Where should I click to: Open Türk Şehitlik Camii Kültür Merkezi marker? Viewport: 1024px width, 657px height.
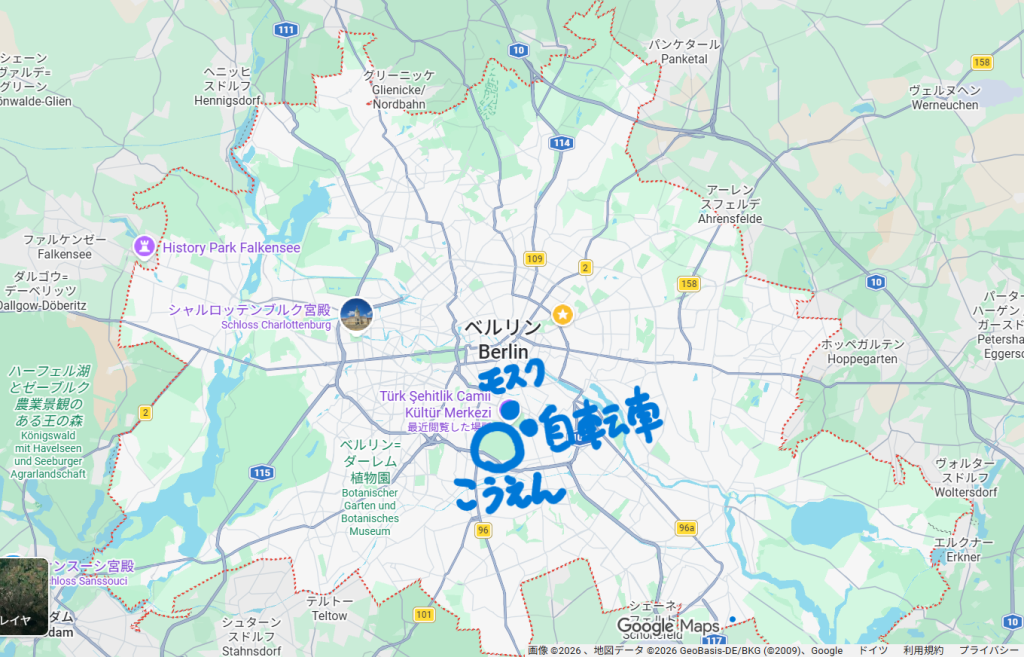point(510,408)
